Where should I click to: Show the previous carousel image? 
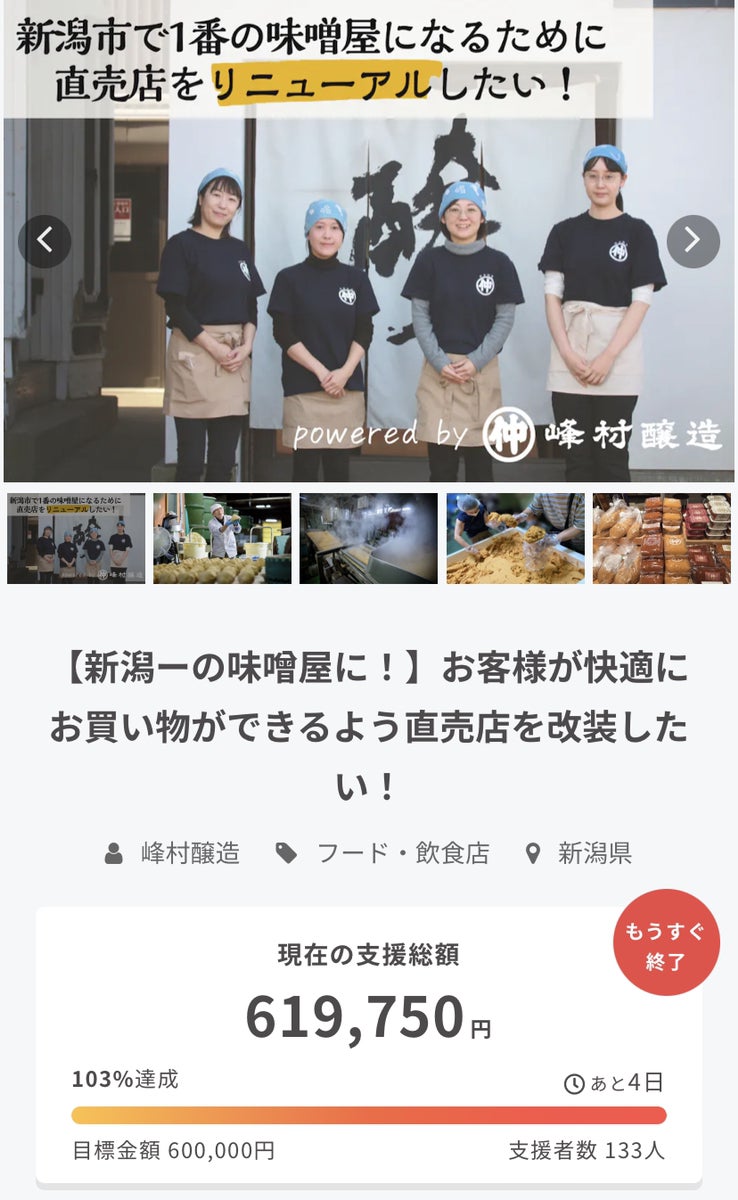pos(44,241)
